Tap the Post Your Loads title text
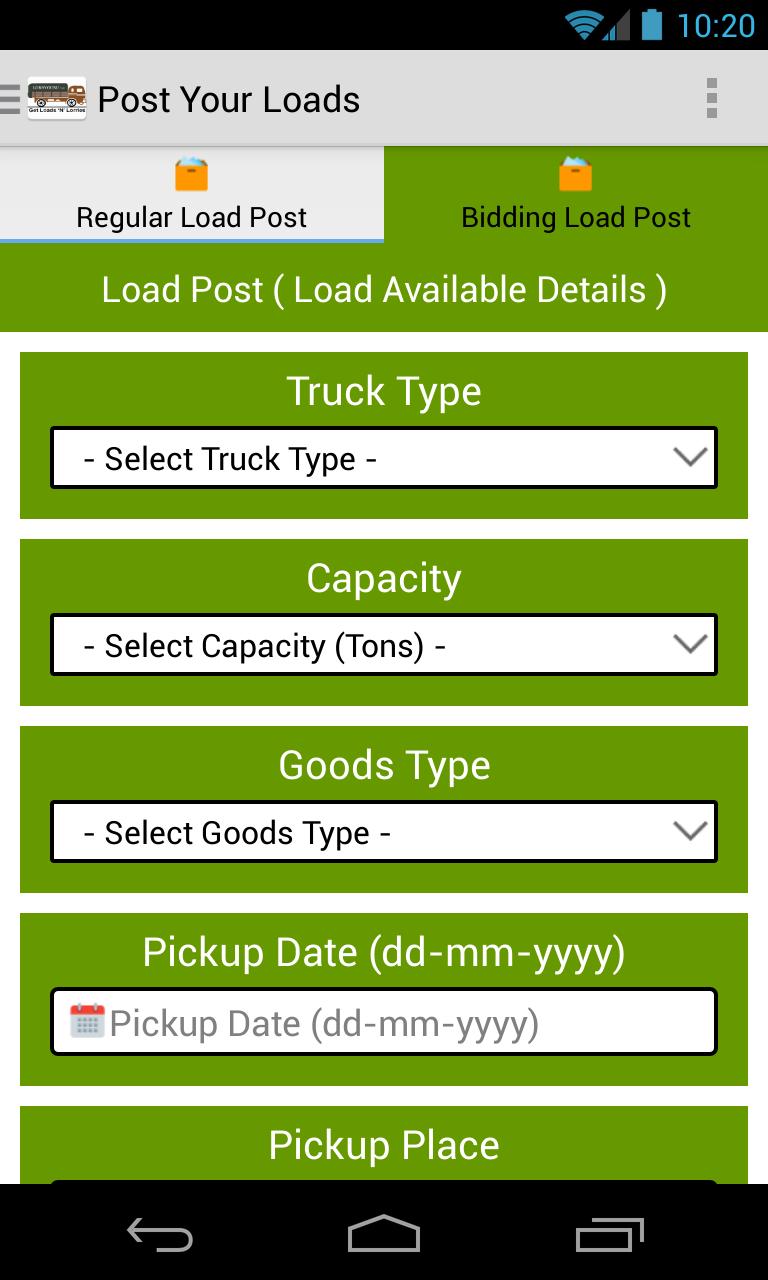Viewport: 768px width, 1280px height. click(x=228, y=99)
